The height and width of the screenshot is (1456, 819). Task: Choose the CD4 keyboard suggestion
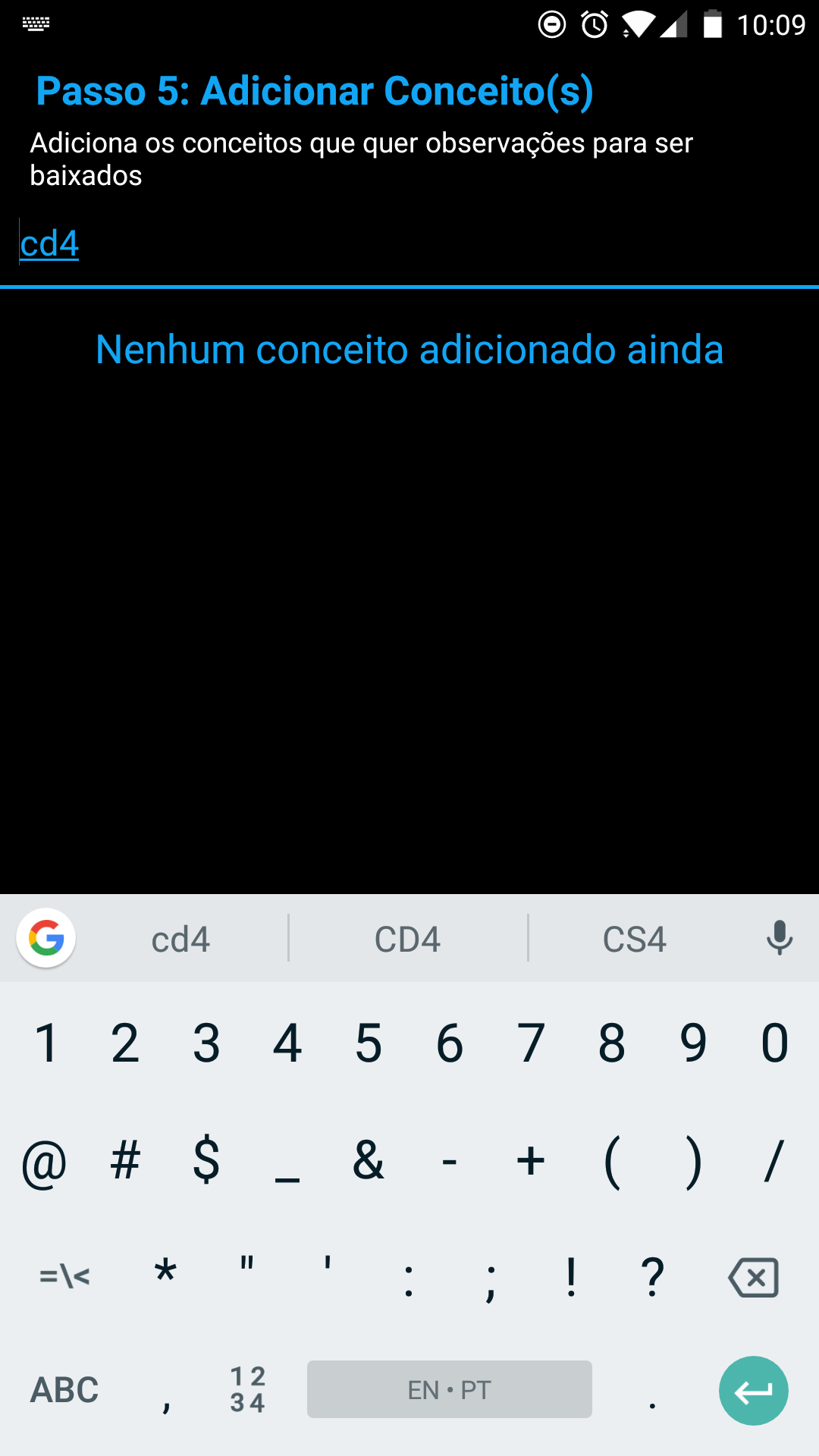click(408, 940)
